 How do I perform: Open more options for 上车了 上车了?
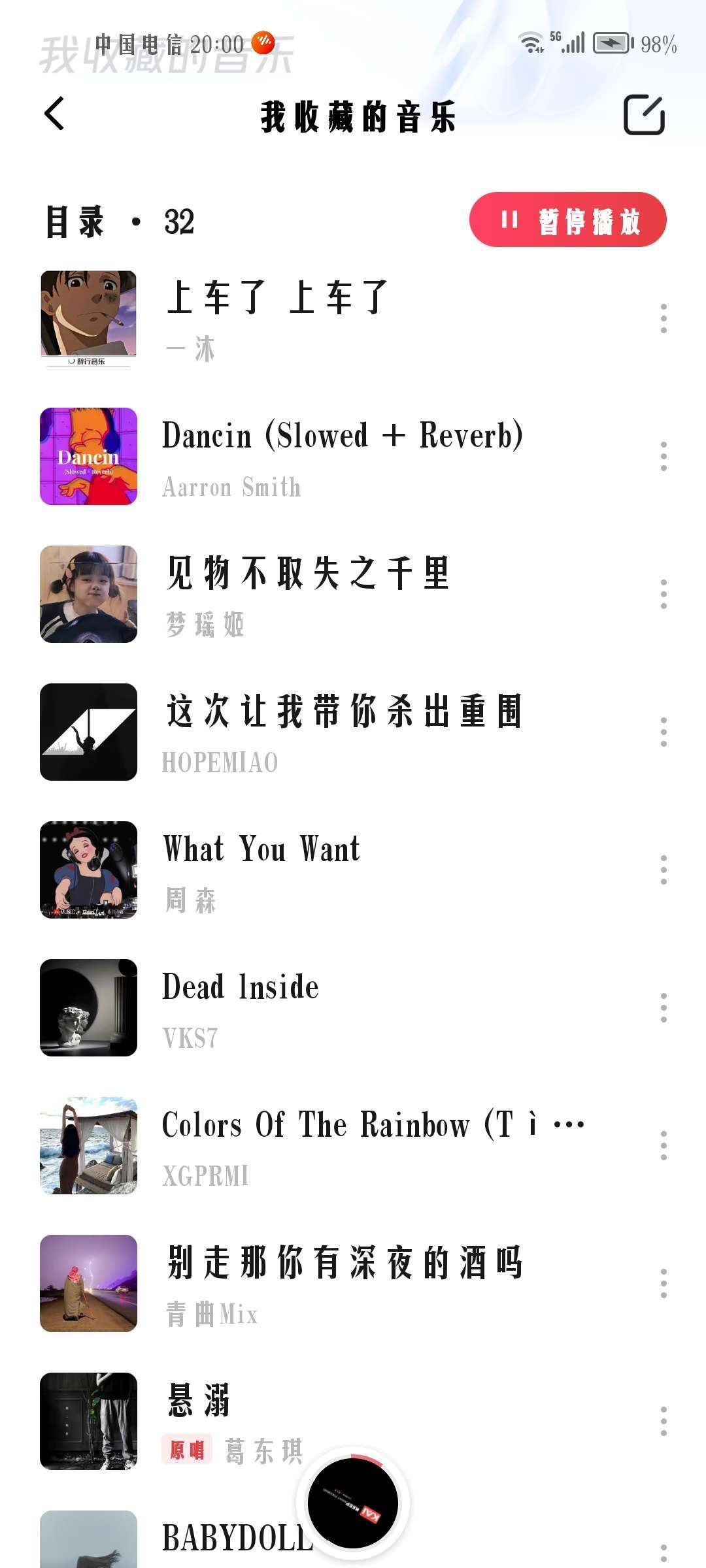pos(664,319)
